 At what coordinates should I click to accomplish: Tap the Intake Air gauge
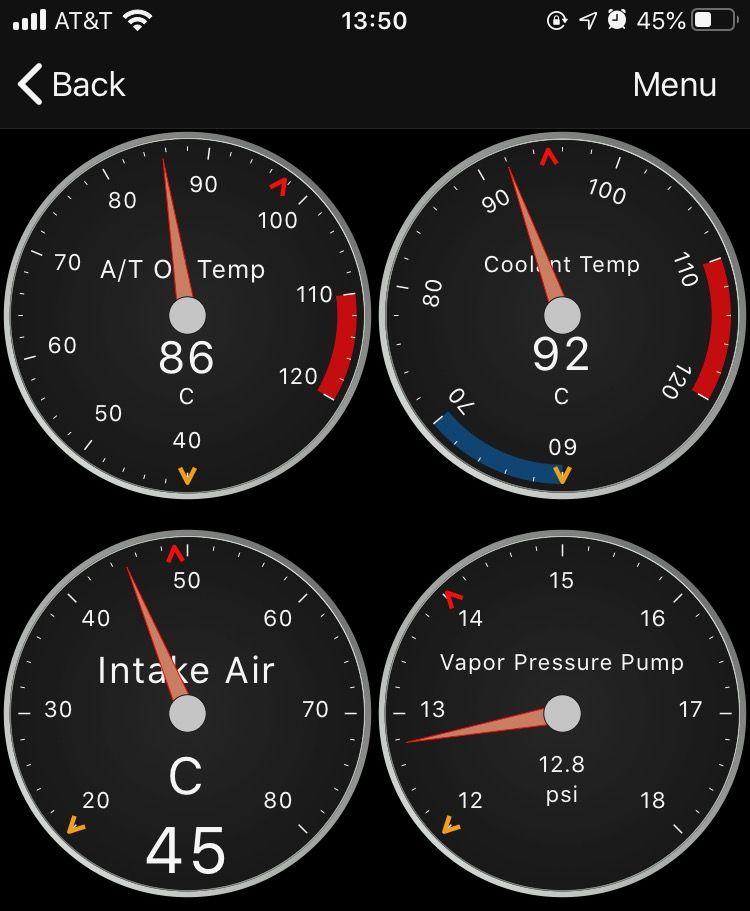tap(187, 713)
